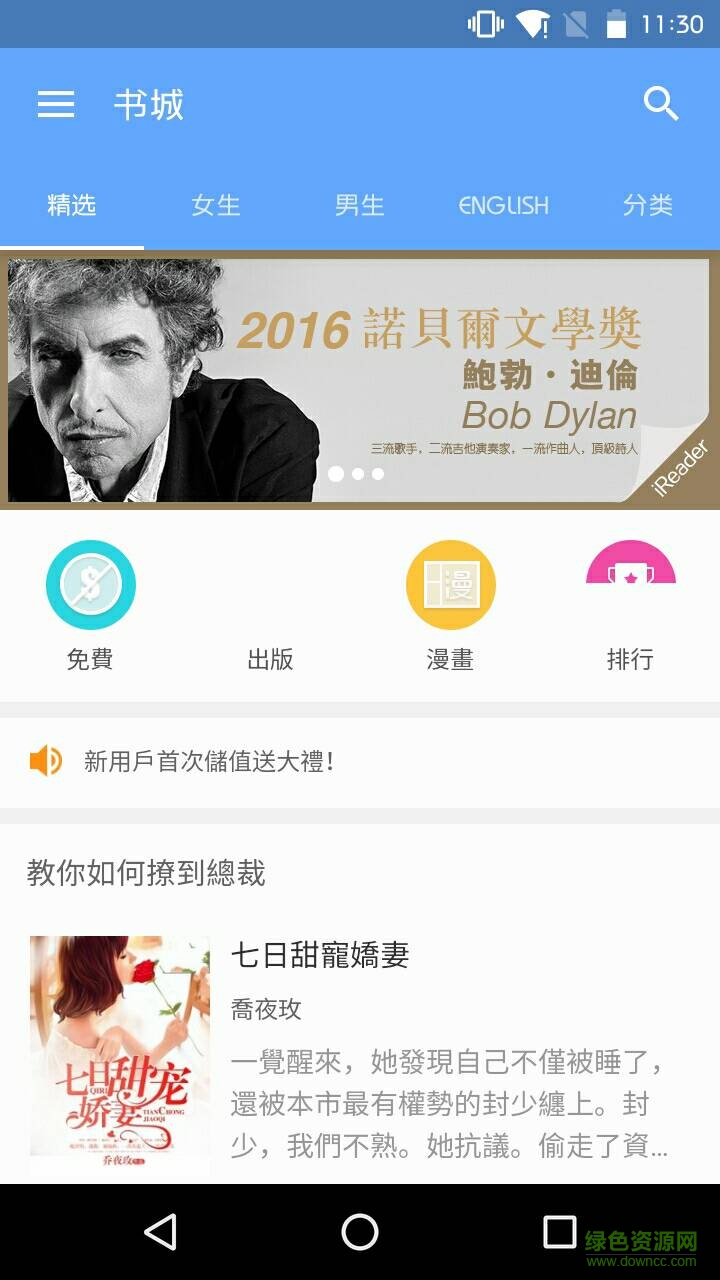Open the Bob Dylan Nobel Prize banner

360,380
